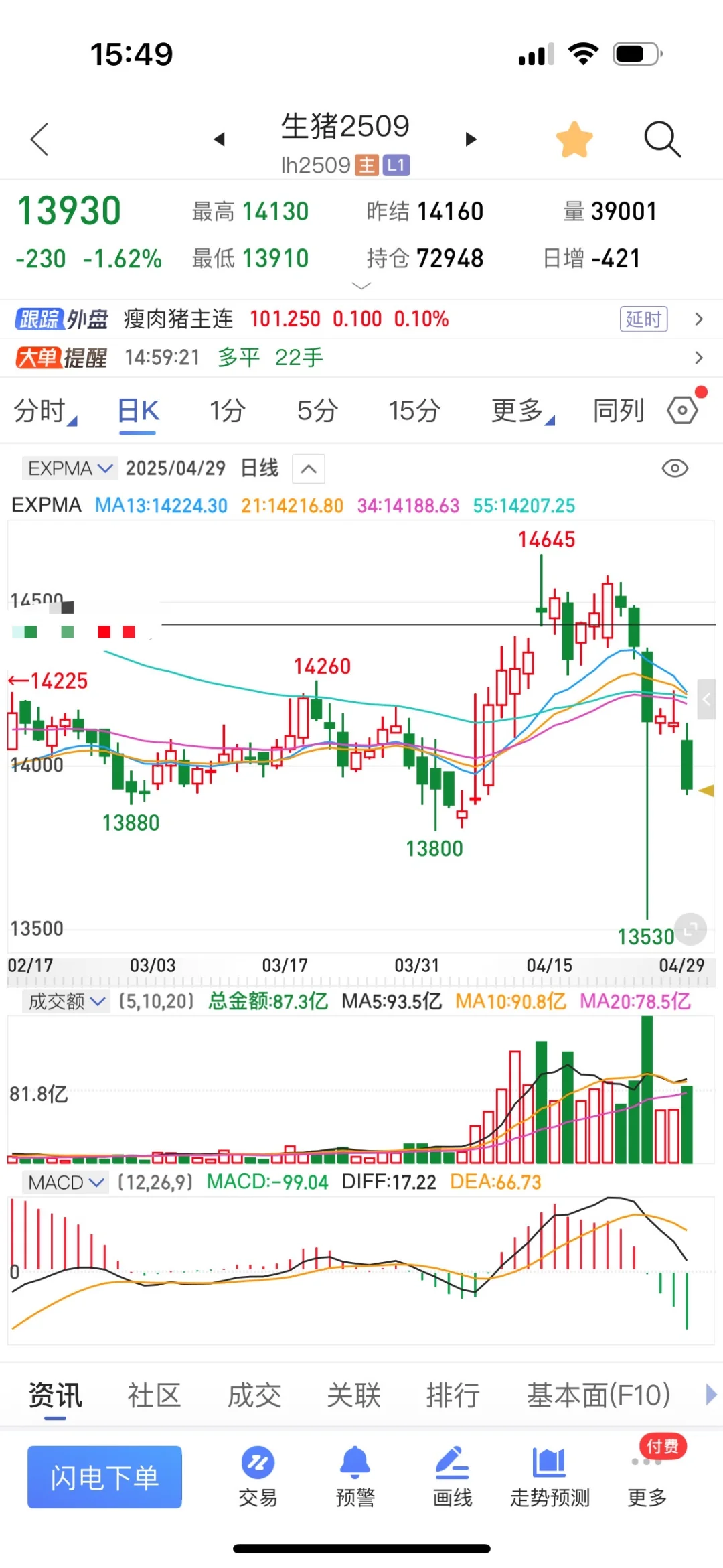The height and width of the screenshot is (1568, 723).
Task: Open the 预警 alert bell
Action: point(355,1476)
